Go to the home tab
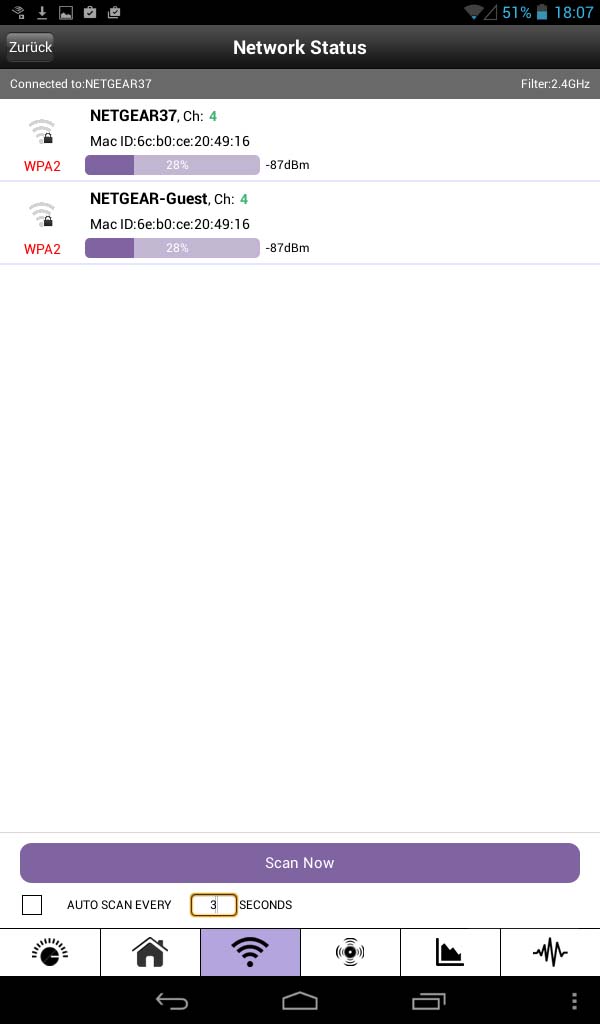Viewport: 600px width, 1024px height. click(150, 952)
